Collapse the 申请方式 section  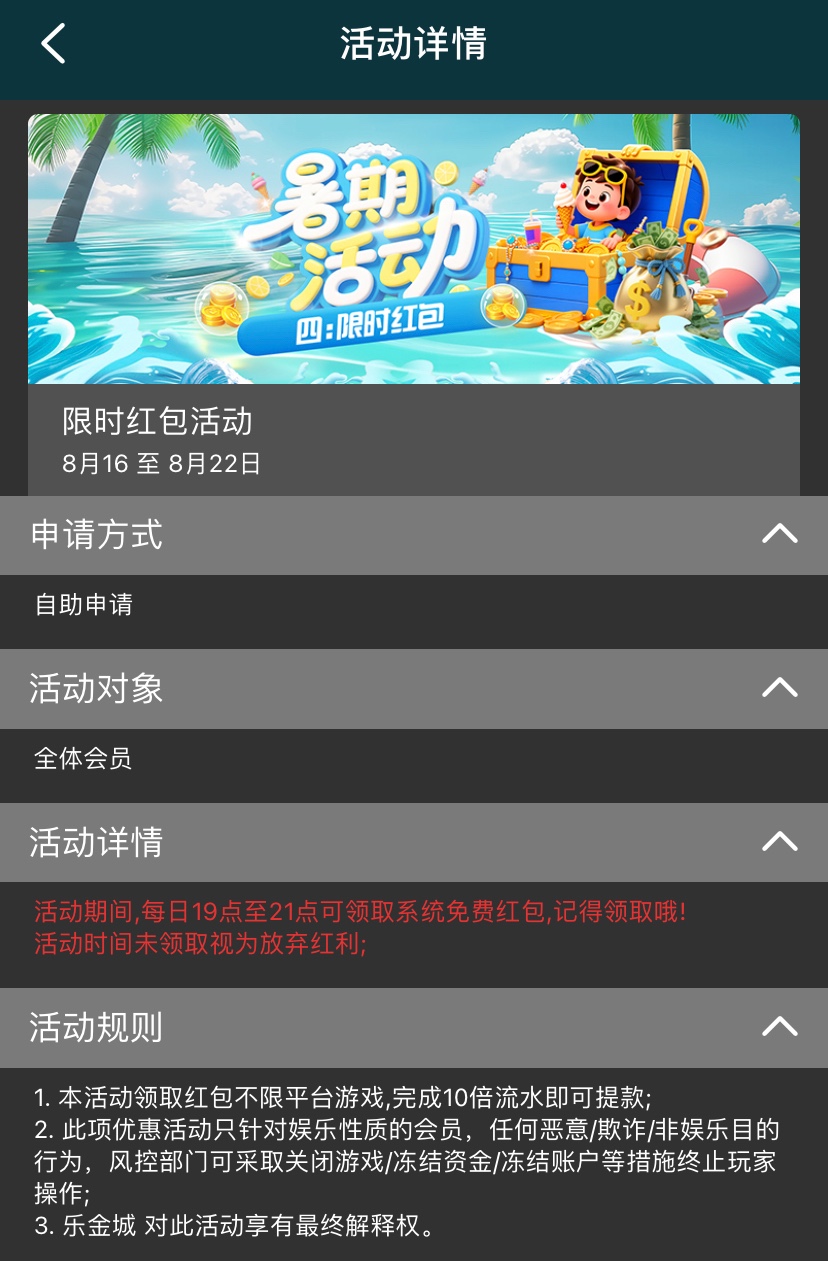click(x=779, y=534)
